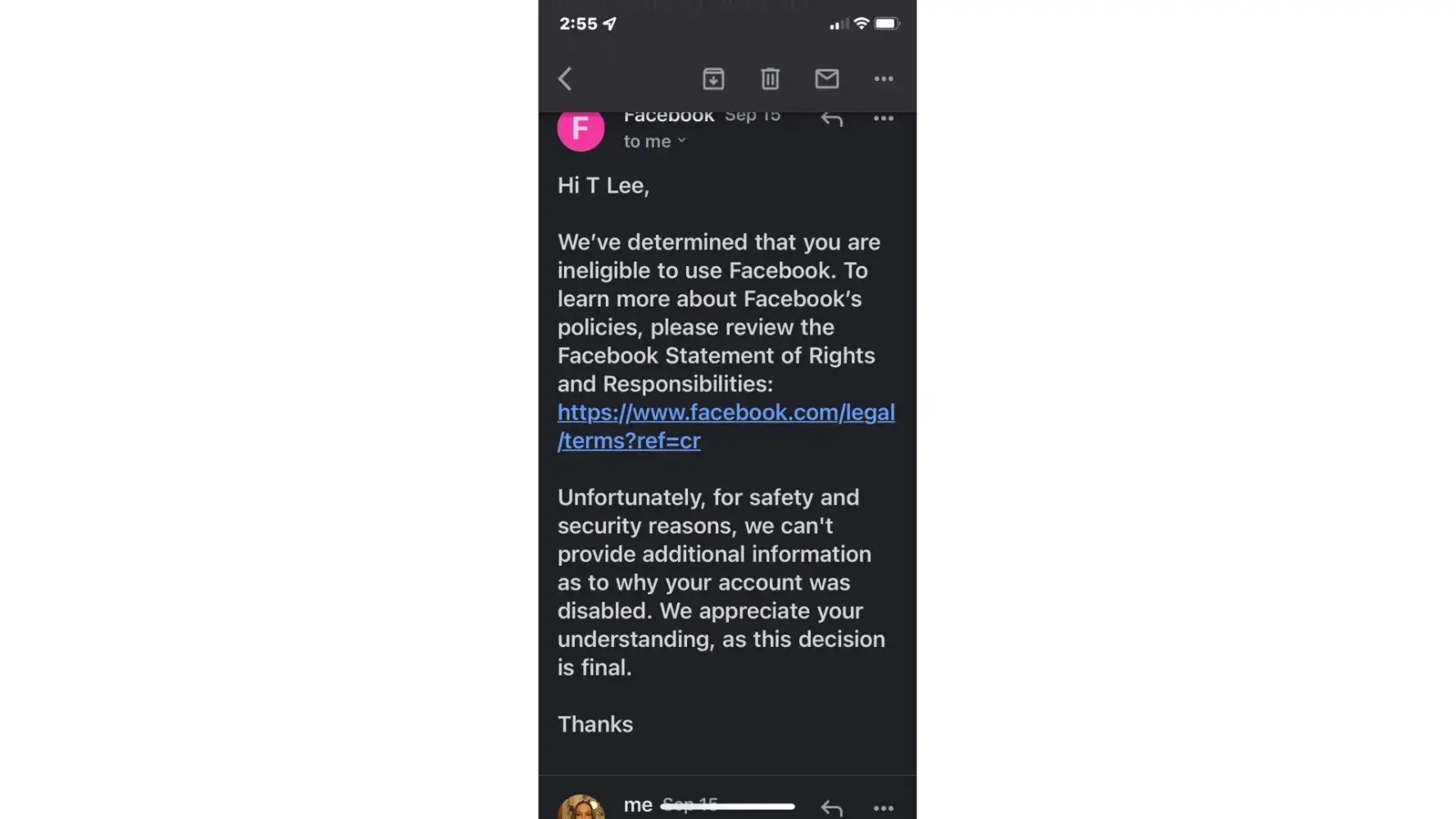Delete this email with trash icon
The image size is (1456, 819).
[x=770, y=79]
